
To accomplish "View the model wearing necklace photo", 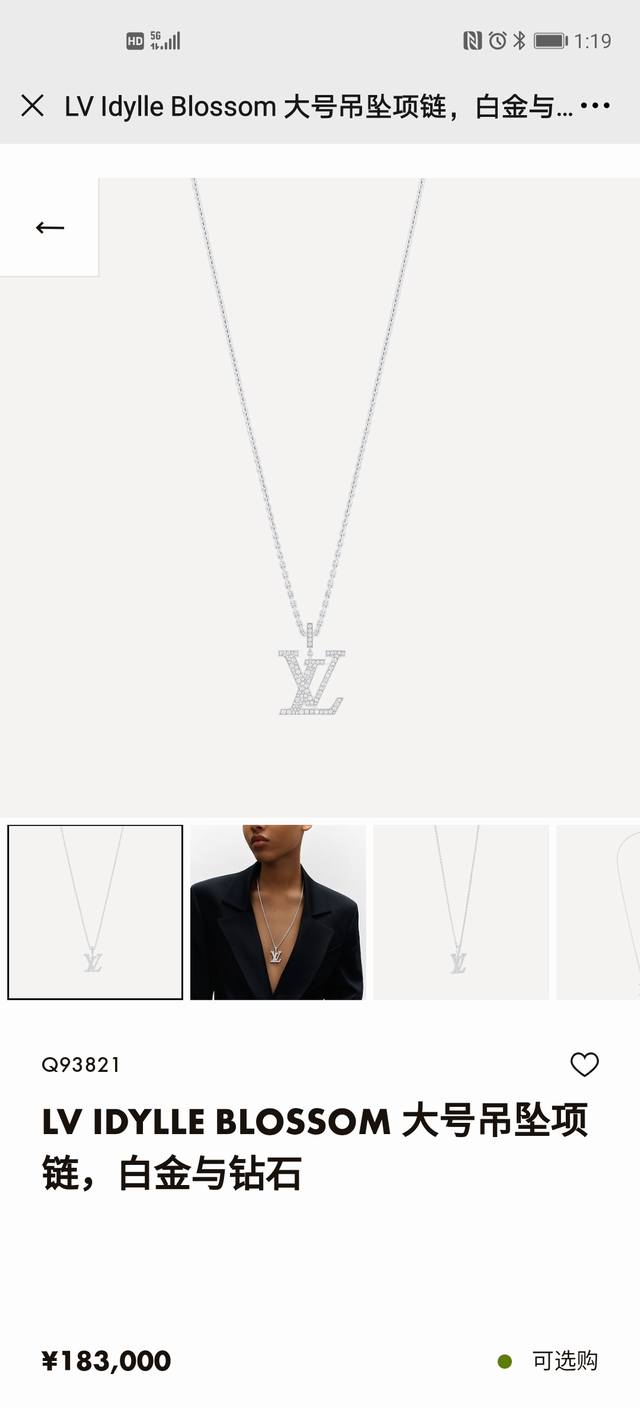I will [278, 912].
